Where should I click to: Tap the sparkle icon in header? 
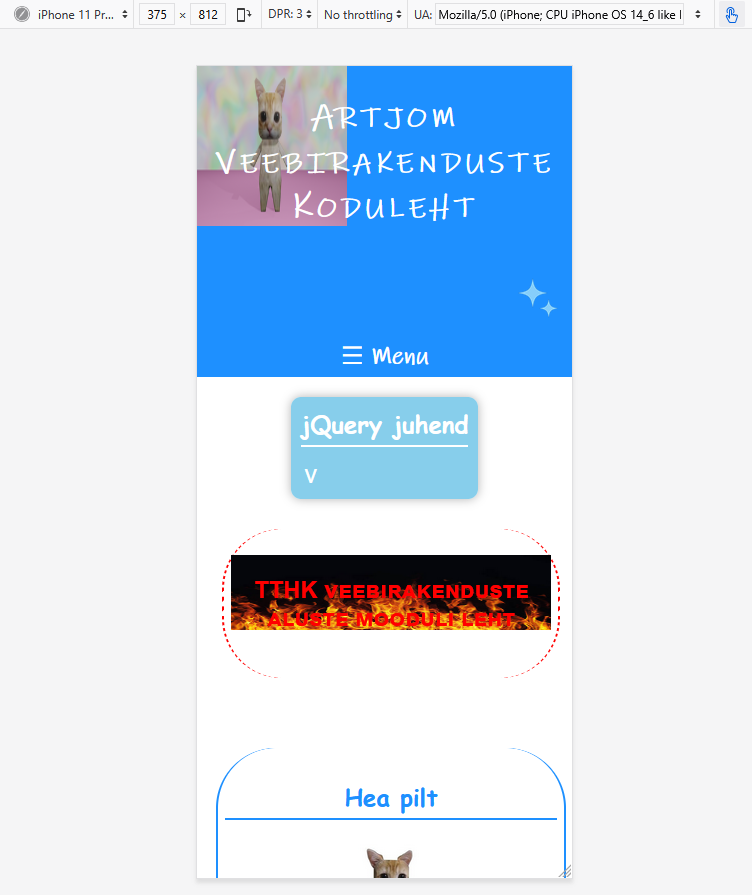tap(537, 298)
